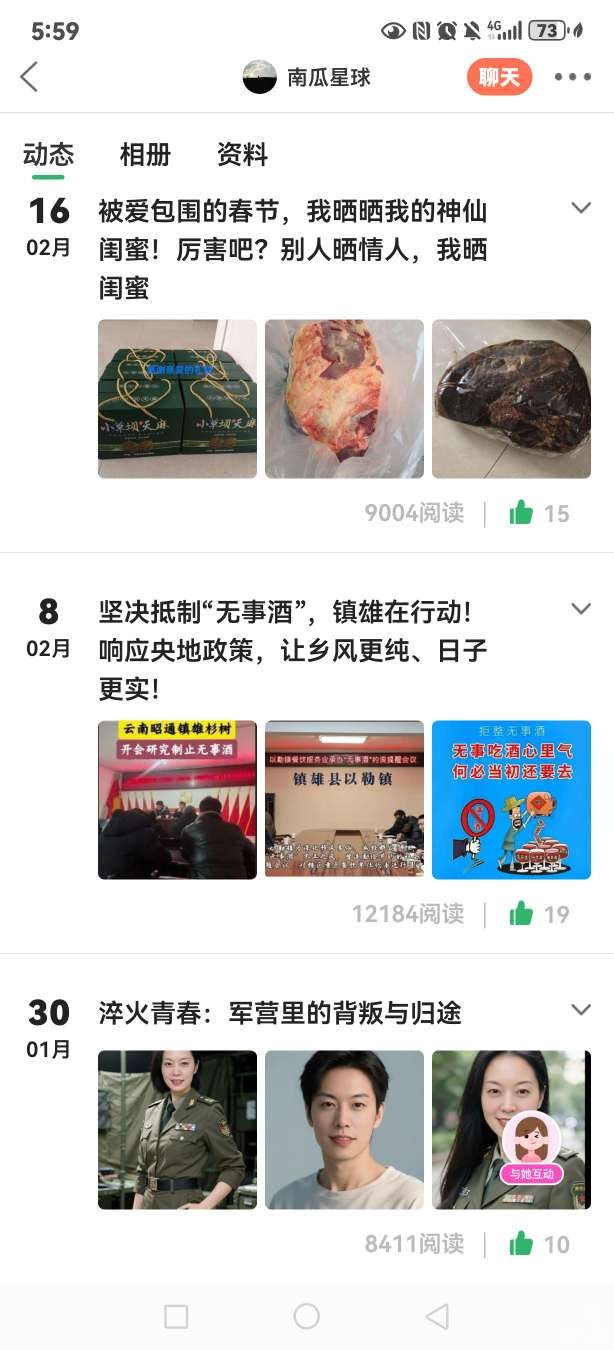The height and width of the screenshot is (1350, 614).
Task: Open the 镇雄县以勒镇 meeting photo
Action: coord(344,800)
